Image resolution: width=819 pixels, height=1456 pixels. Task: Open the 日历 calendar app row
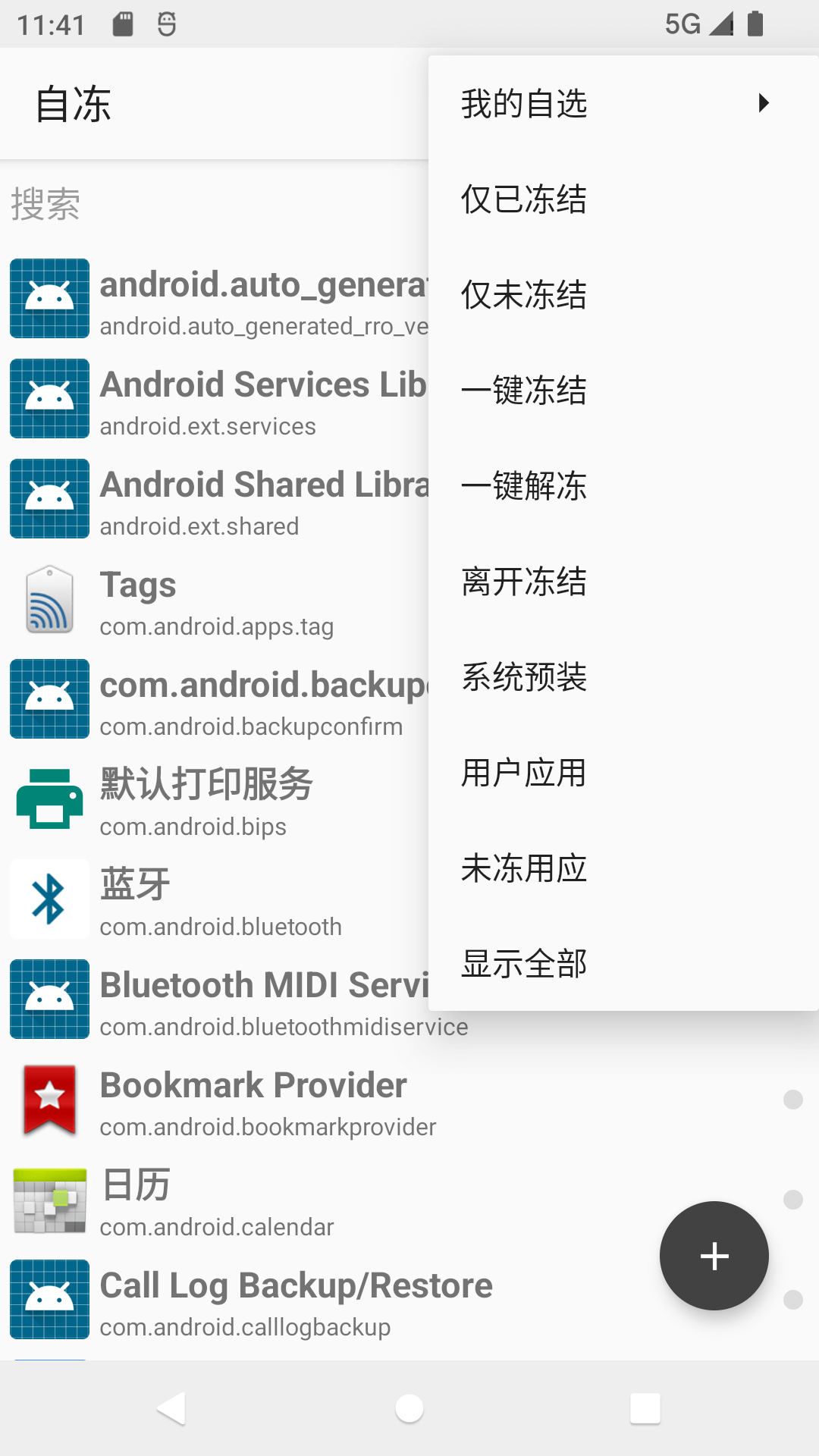tap(409, 1200)
